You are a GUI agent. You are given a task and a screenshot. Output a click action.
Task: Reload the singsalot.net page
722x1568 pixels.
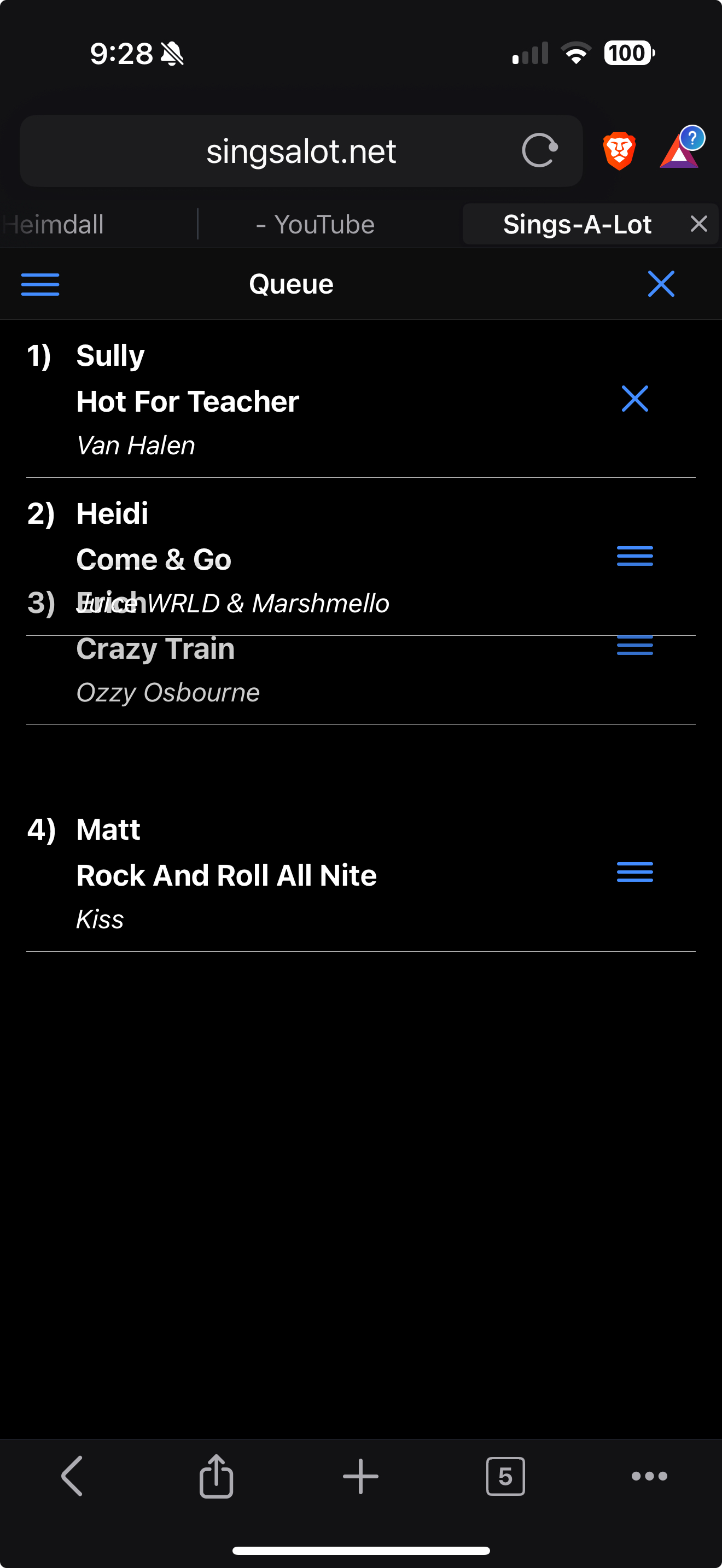coord(539,150)
